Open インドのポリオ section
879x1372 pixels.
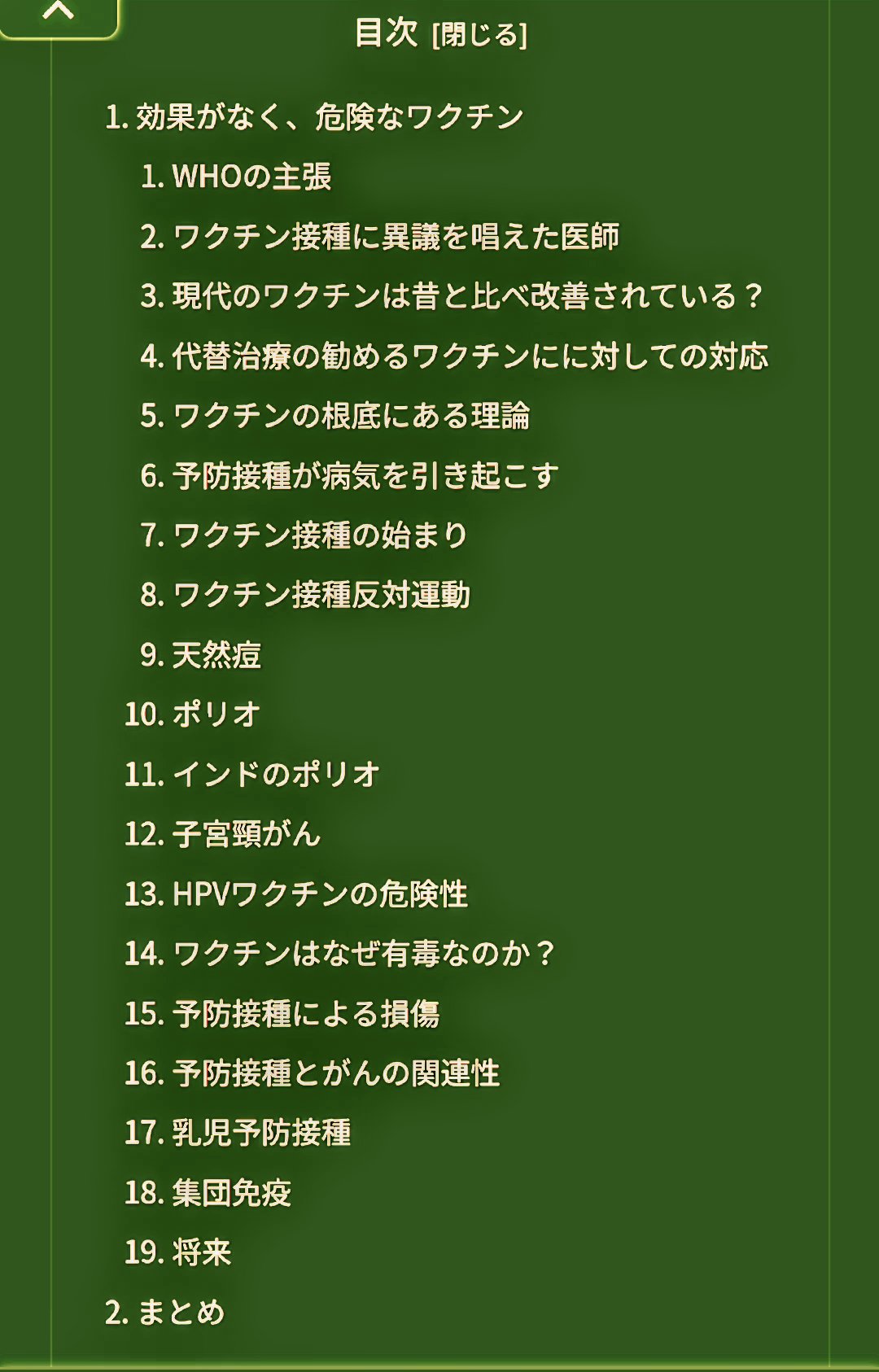(x=276, y=774)
